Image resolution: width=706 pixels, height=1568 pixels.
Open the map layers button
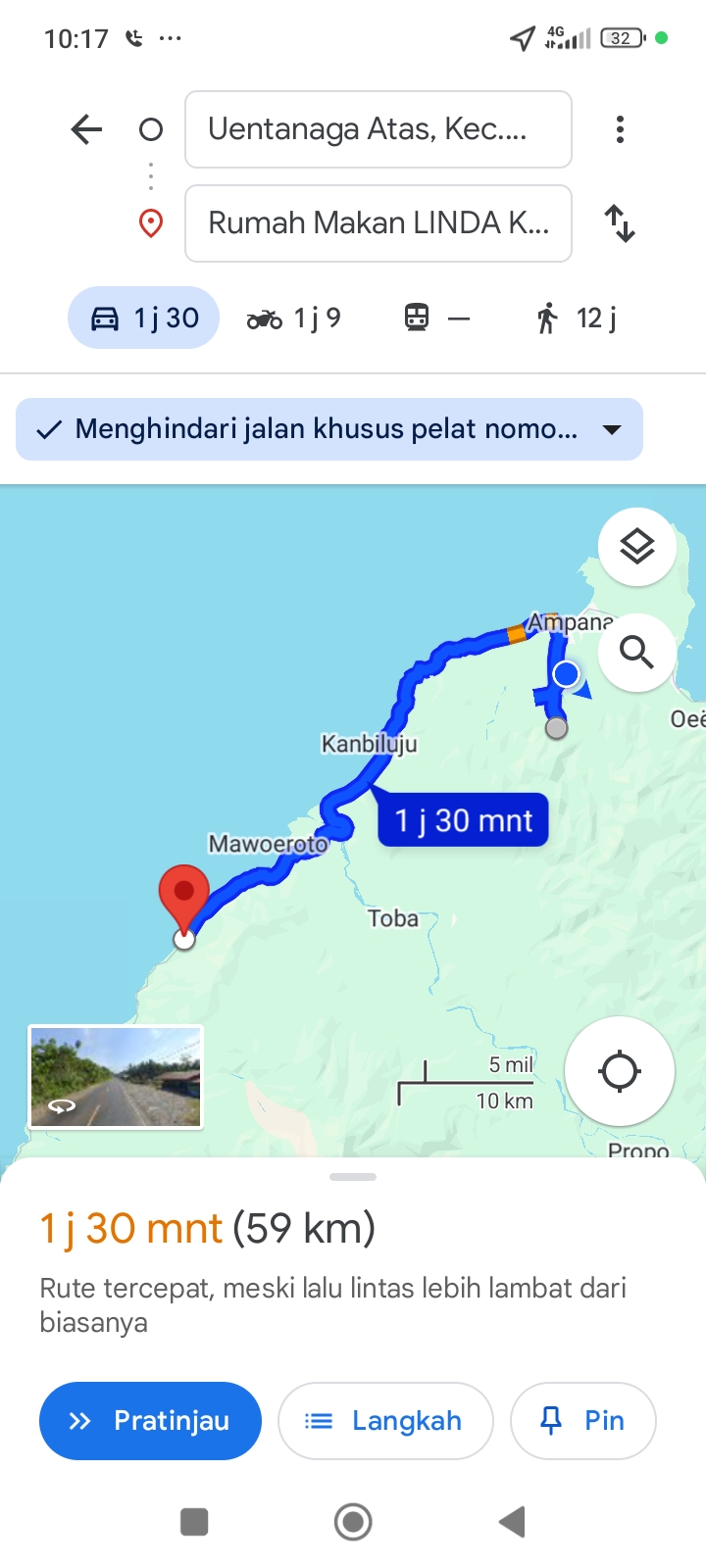[x=637, y=547]
